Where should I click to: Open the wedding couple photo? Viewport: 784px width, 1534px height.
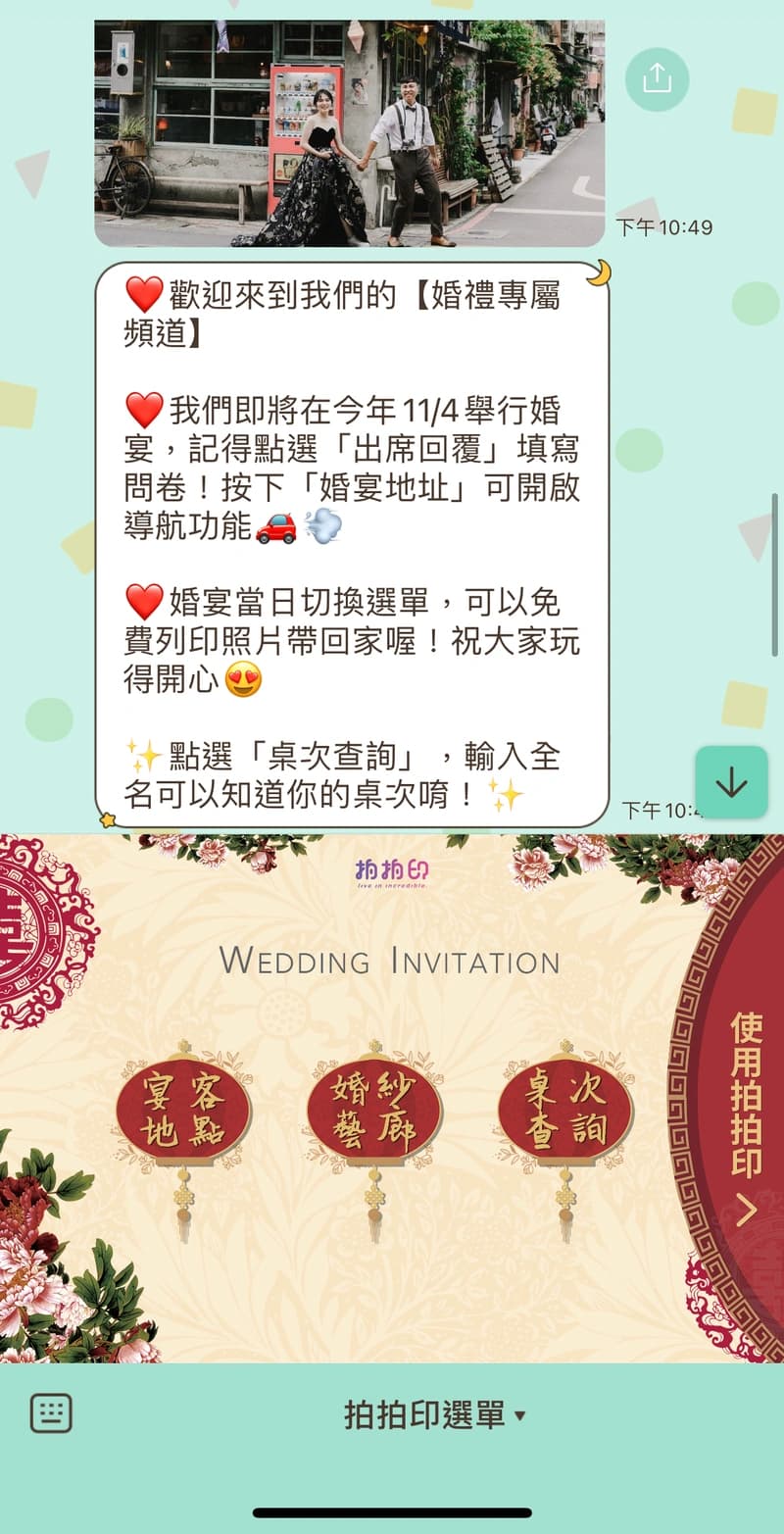pyautogui.click(x=349, y=132)
